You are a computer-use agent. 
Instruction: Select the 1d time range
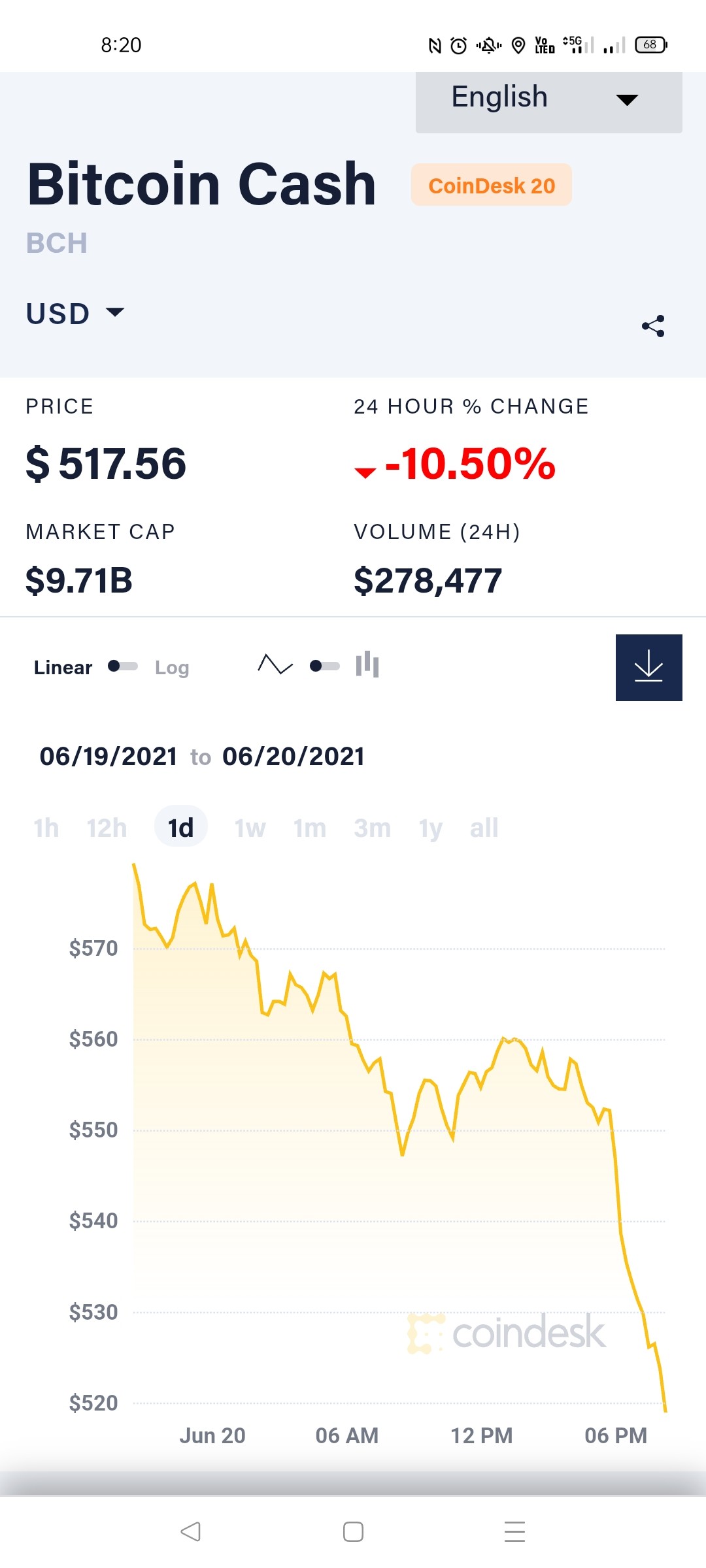181,827
